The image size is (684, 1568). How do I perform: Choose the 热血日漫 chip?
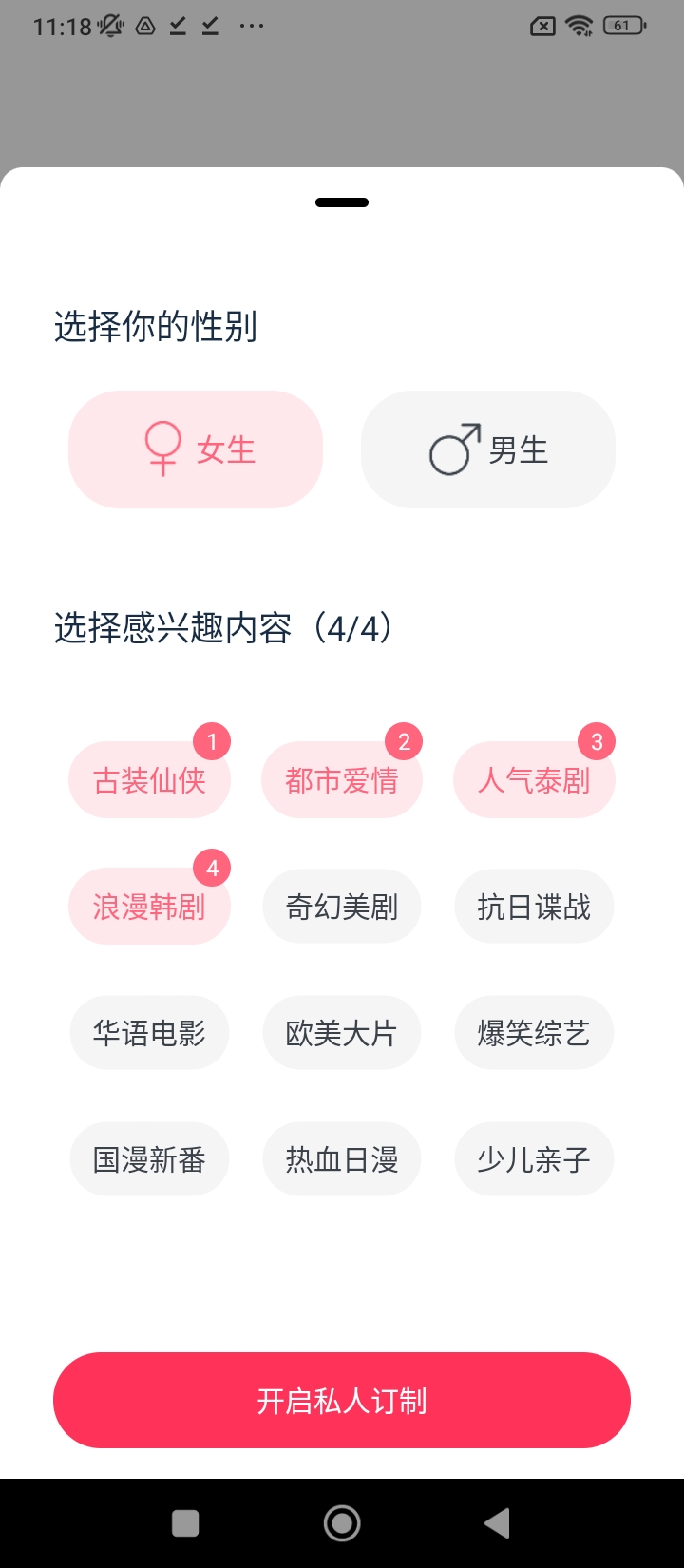[x=342, y=1159]
